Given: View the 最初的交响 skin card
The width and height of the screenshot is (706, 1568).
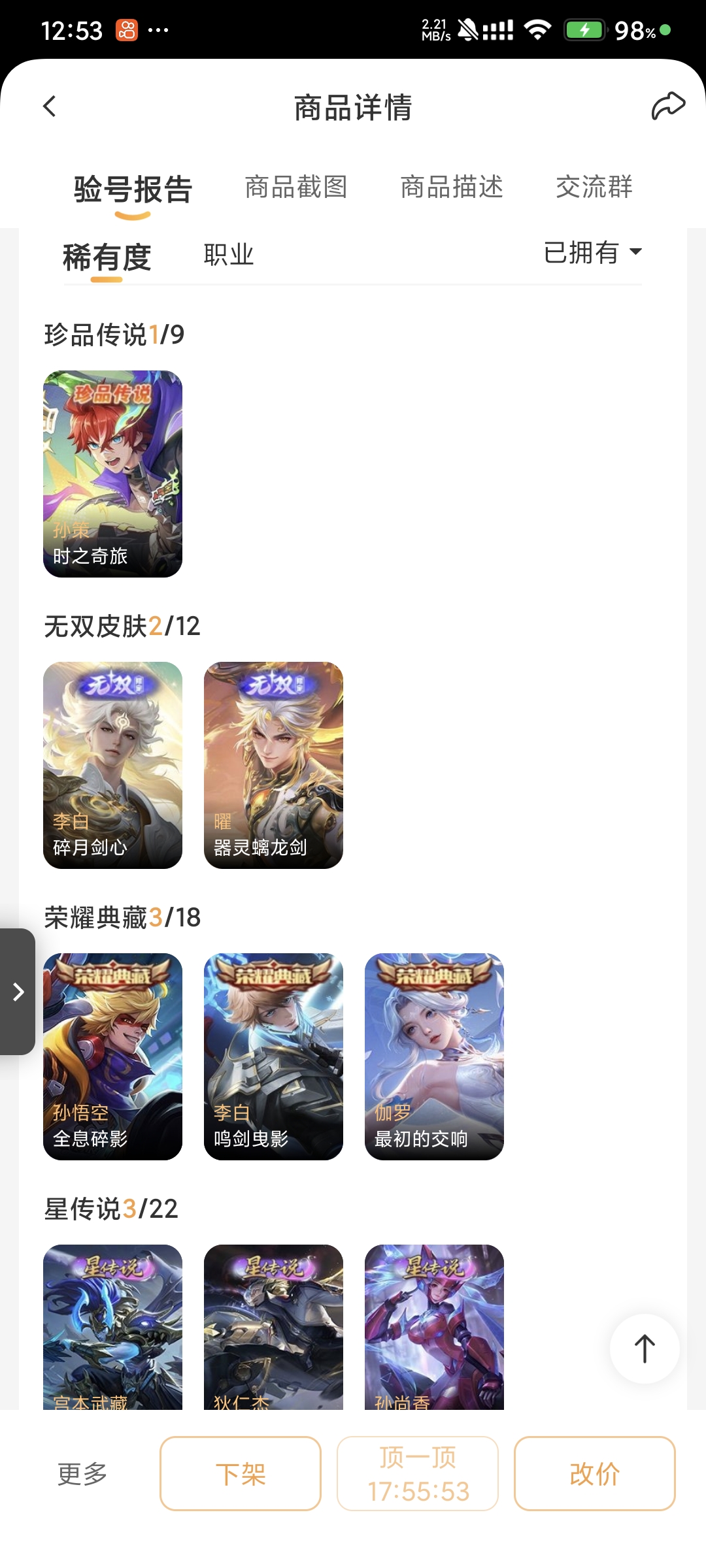Looking at the screenshot, I should pyautogui.click(x=434, y=1056).
